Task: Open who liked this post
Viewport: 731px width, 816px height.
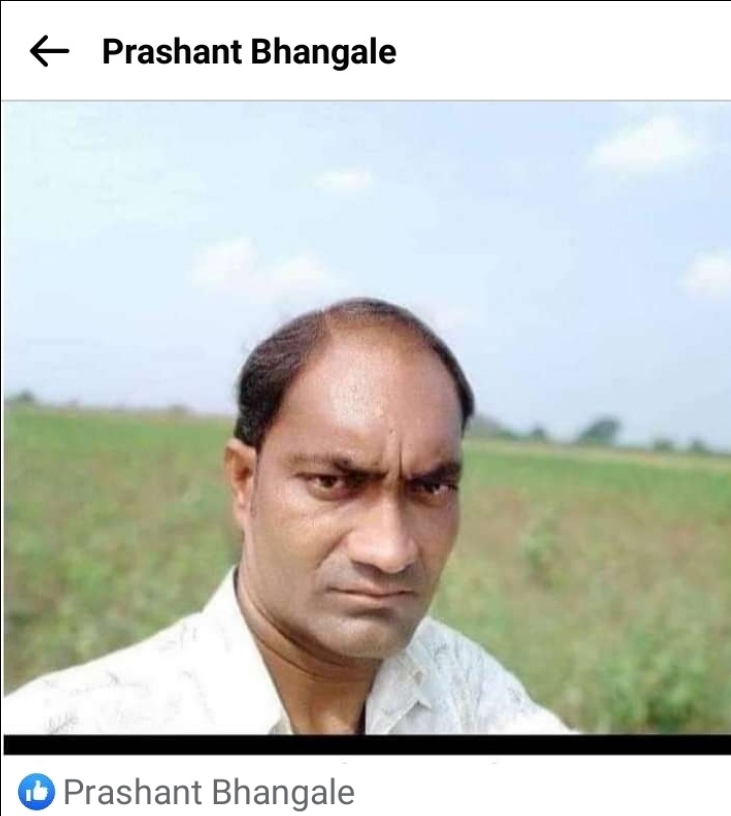Action: pos(37,793)
